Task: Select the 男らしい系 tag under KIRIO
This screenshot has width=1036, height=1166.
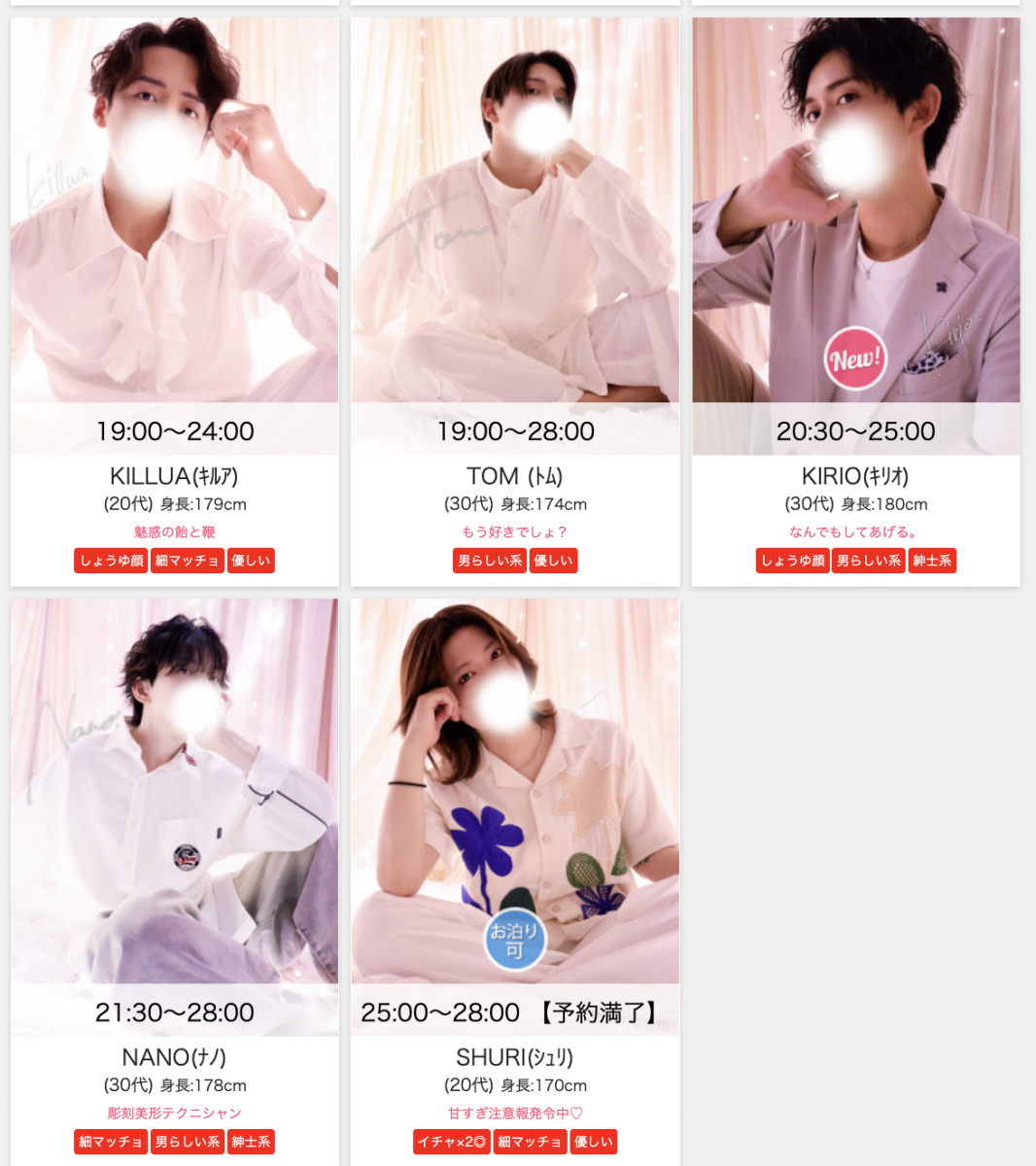Action: pyautogui.click(x=869, y=561)
